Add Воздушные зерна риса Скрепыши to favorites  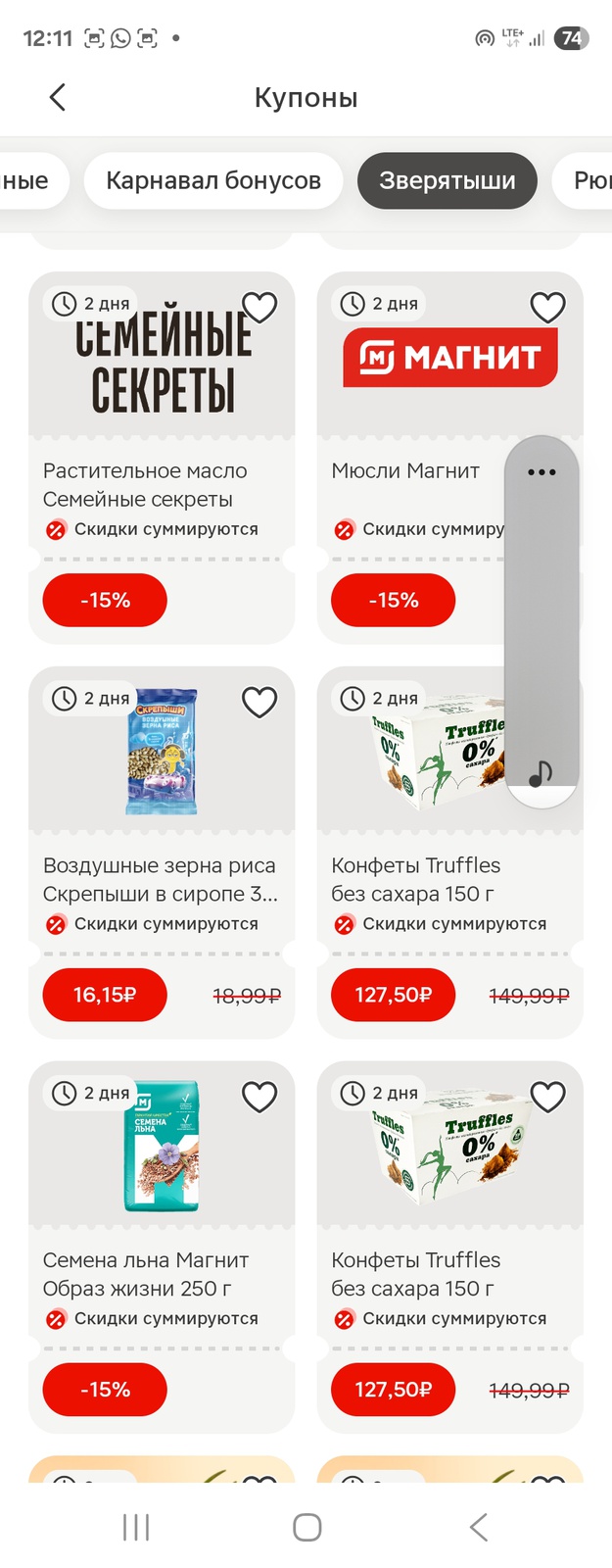[259, 702]
